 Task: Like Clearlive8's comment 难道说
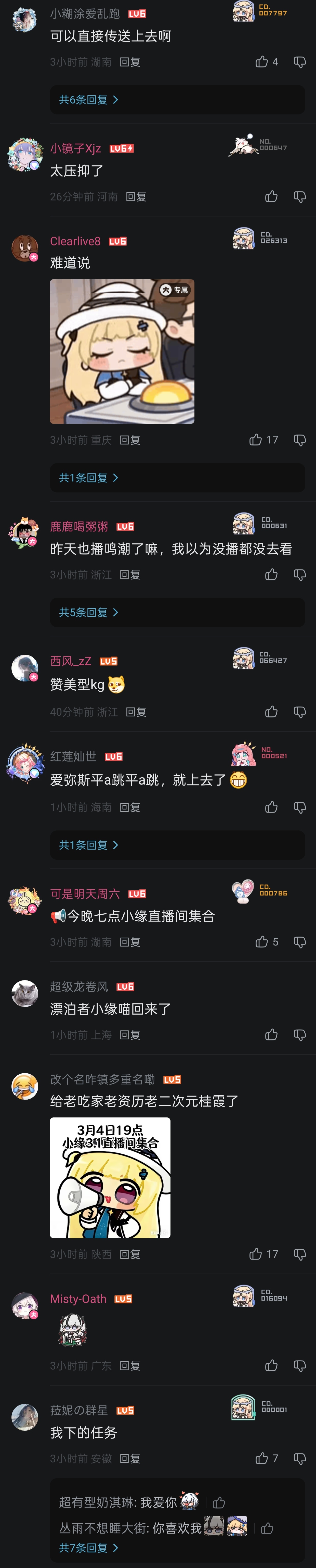(256, 440)
